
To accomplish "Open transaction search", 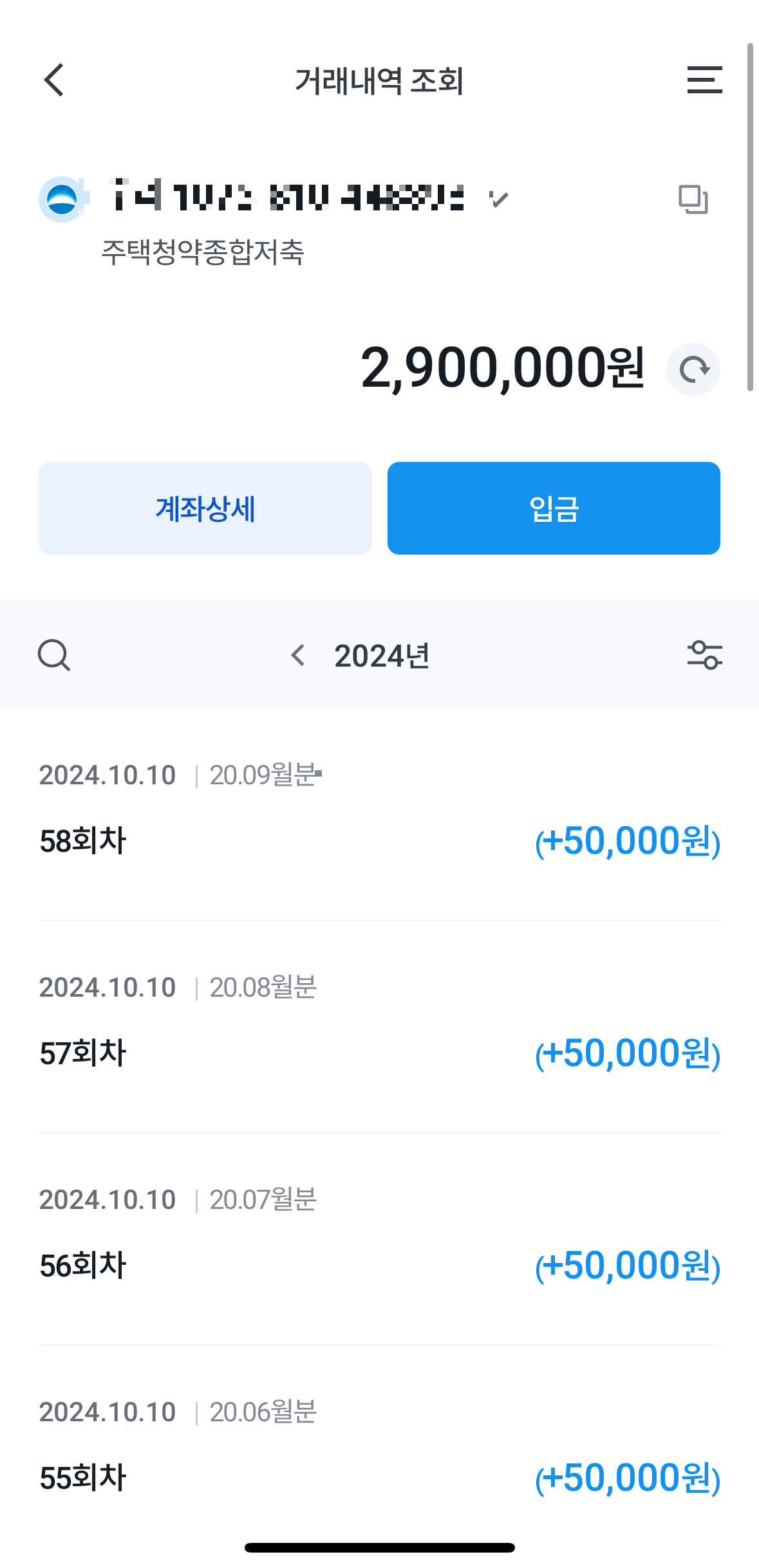I will 54,656.
